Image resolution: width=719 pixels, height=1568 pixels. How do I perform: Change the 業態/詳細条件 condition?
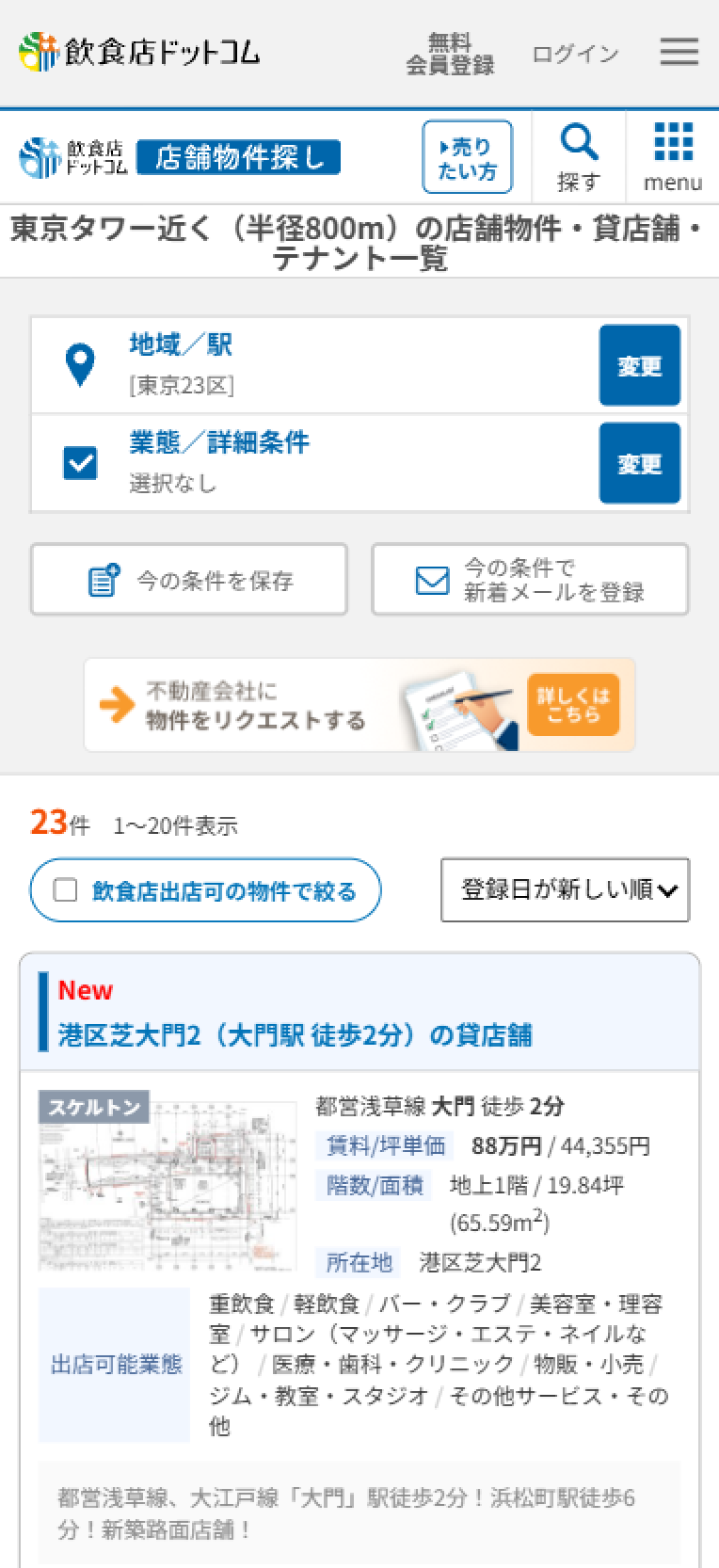click(x=639, y=463)
